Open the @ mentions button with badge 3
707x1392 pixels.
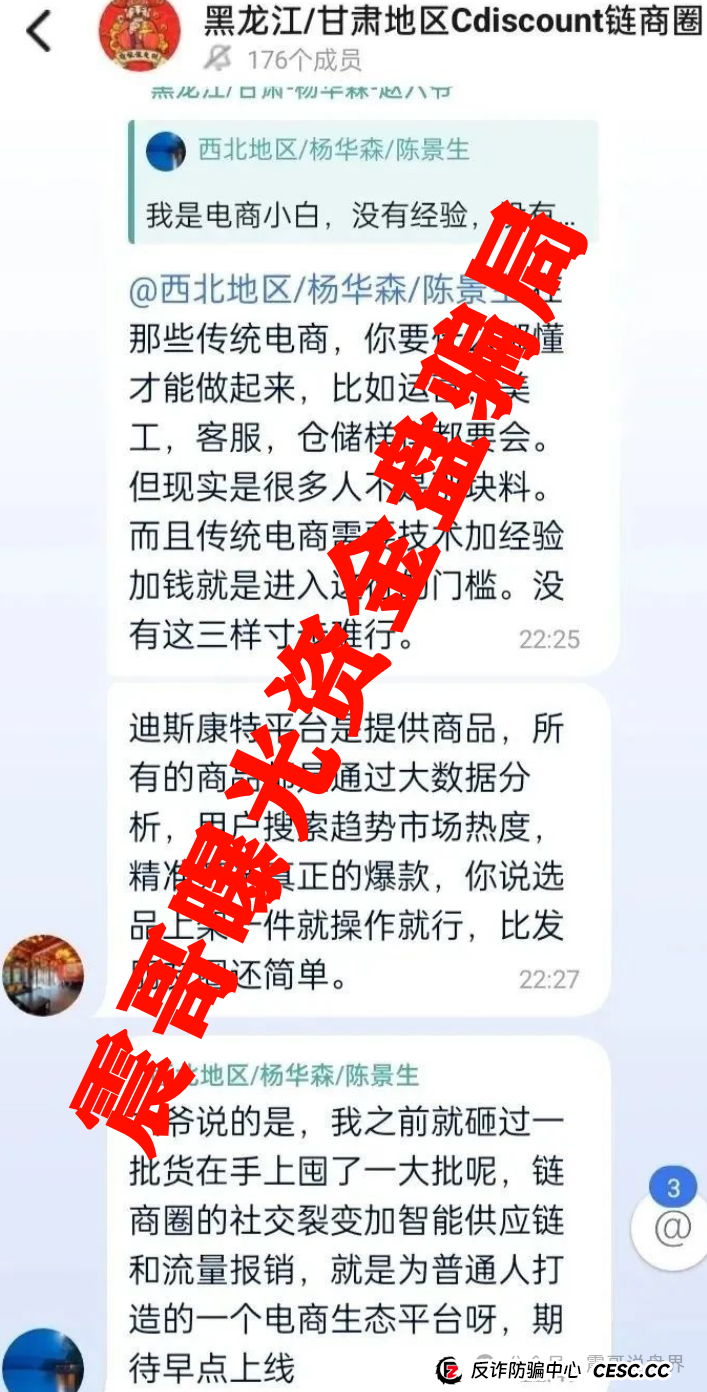click(x=673, y=1225)
